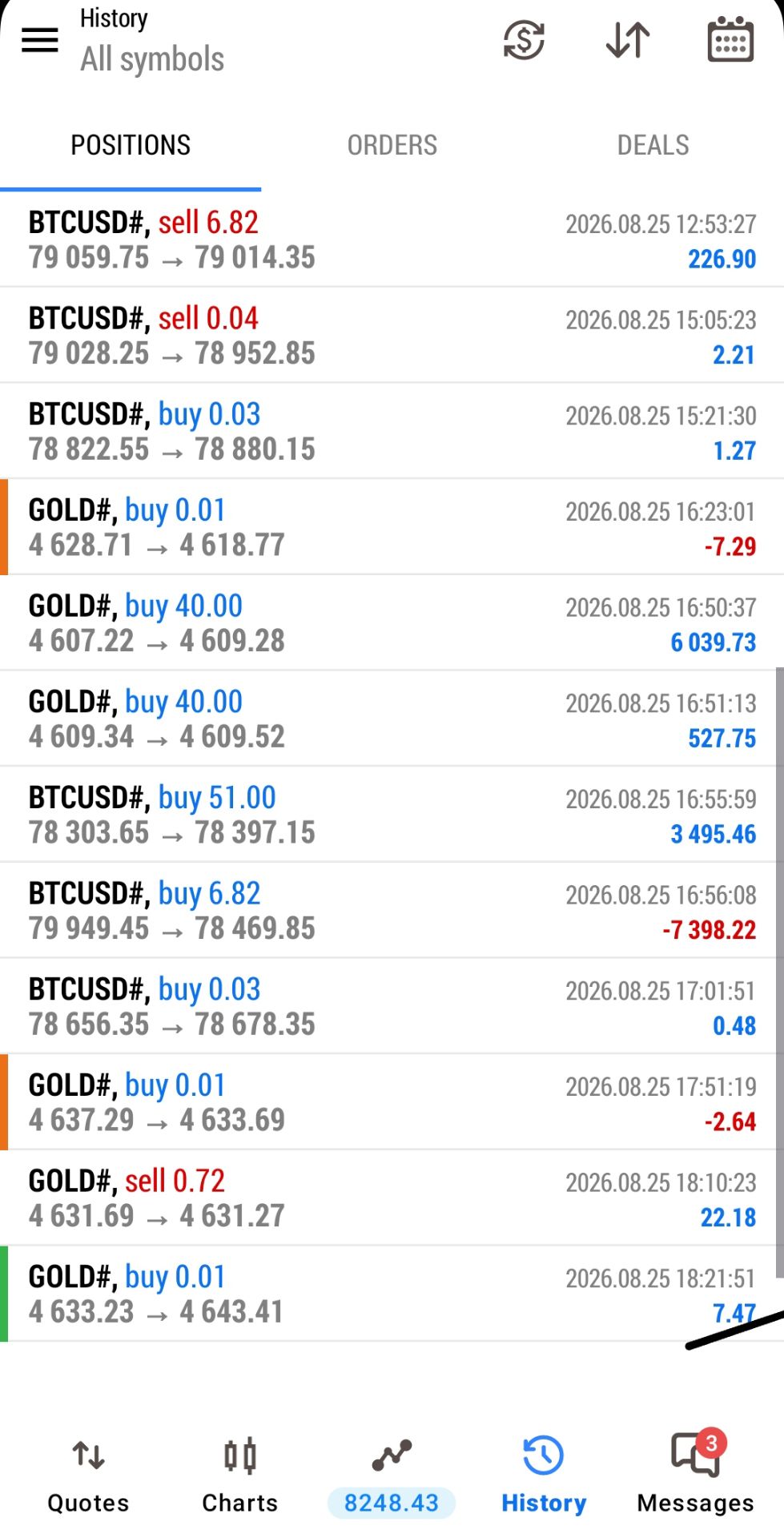
Task: Open the sort arrows option
Action: (x=628, y=39)
